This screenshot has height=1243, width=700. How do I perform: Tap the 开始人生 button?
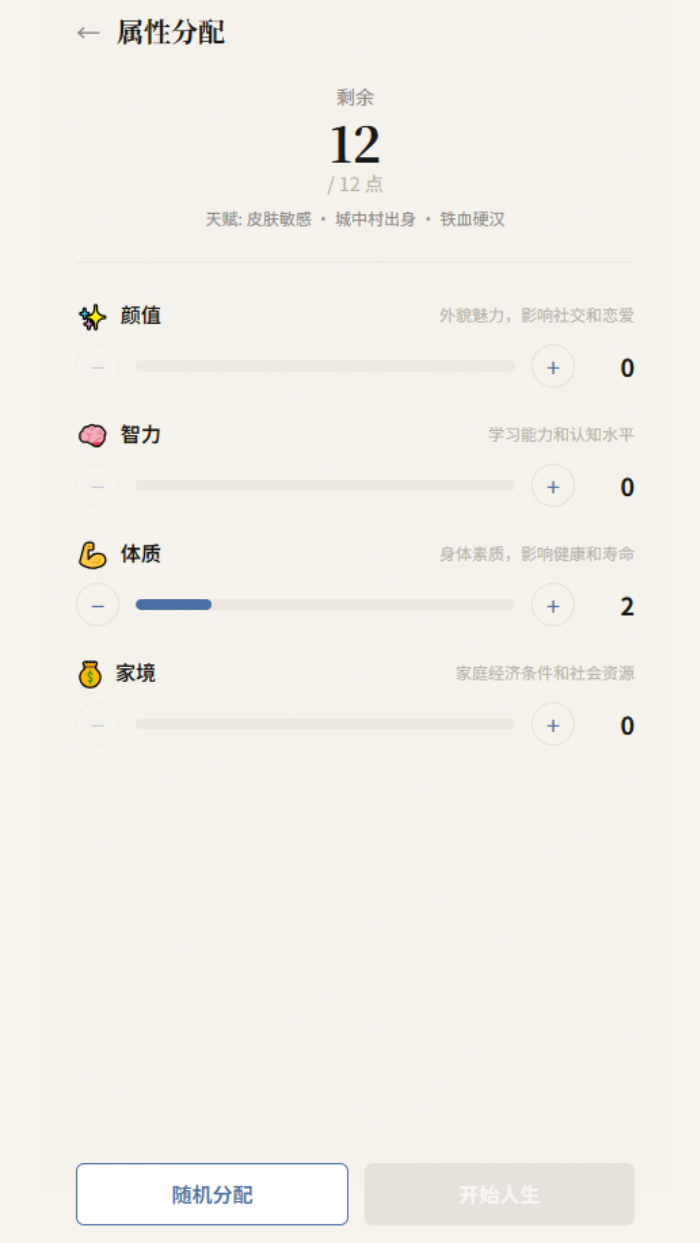(499, 1194)
